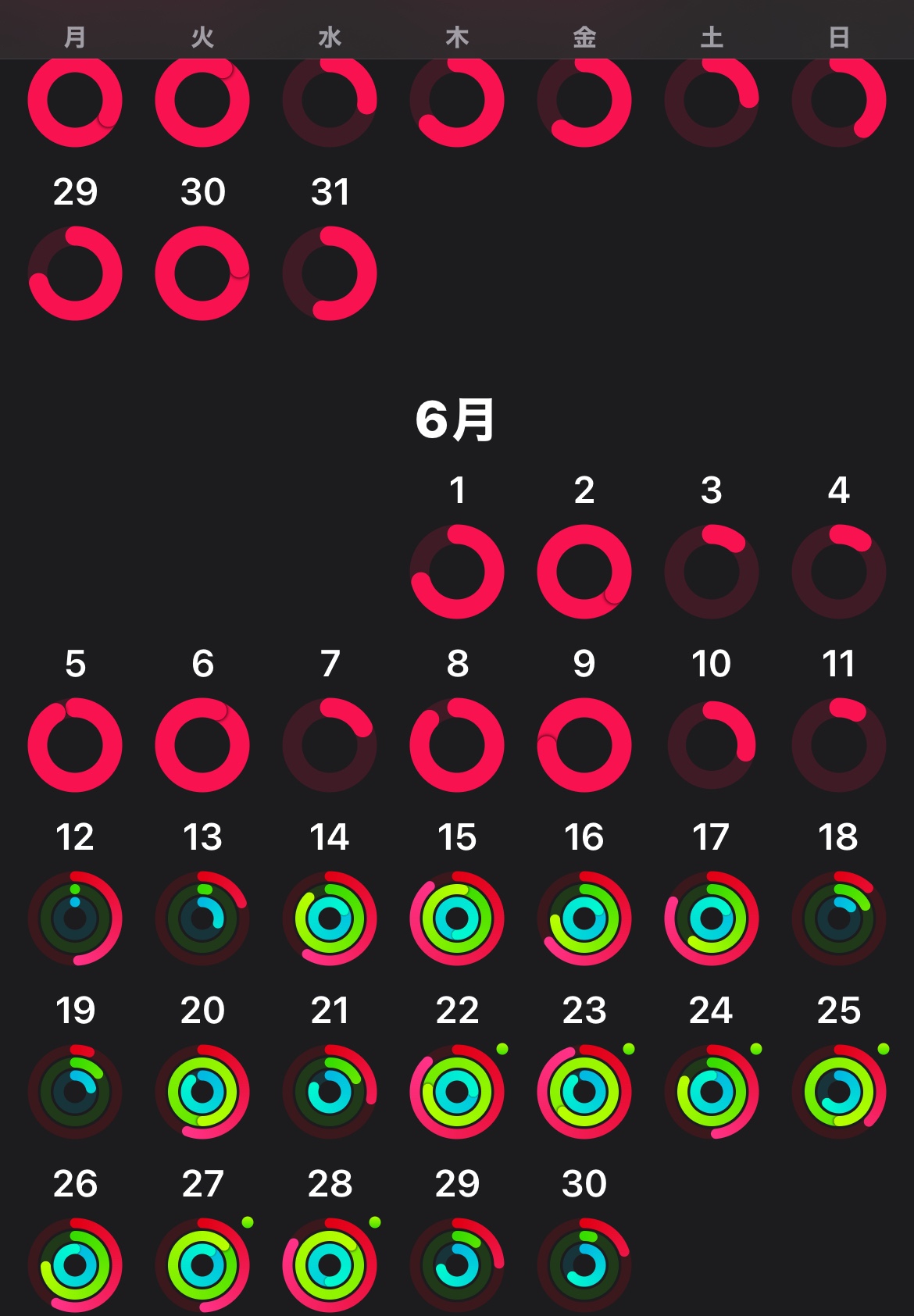
Task: Open the day numbered 8 in June
Action: (x=457, y=745)
